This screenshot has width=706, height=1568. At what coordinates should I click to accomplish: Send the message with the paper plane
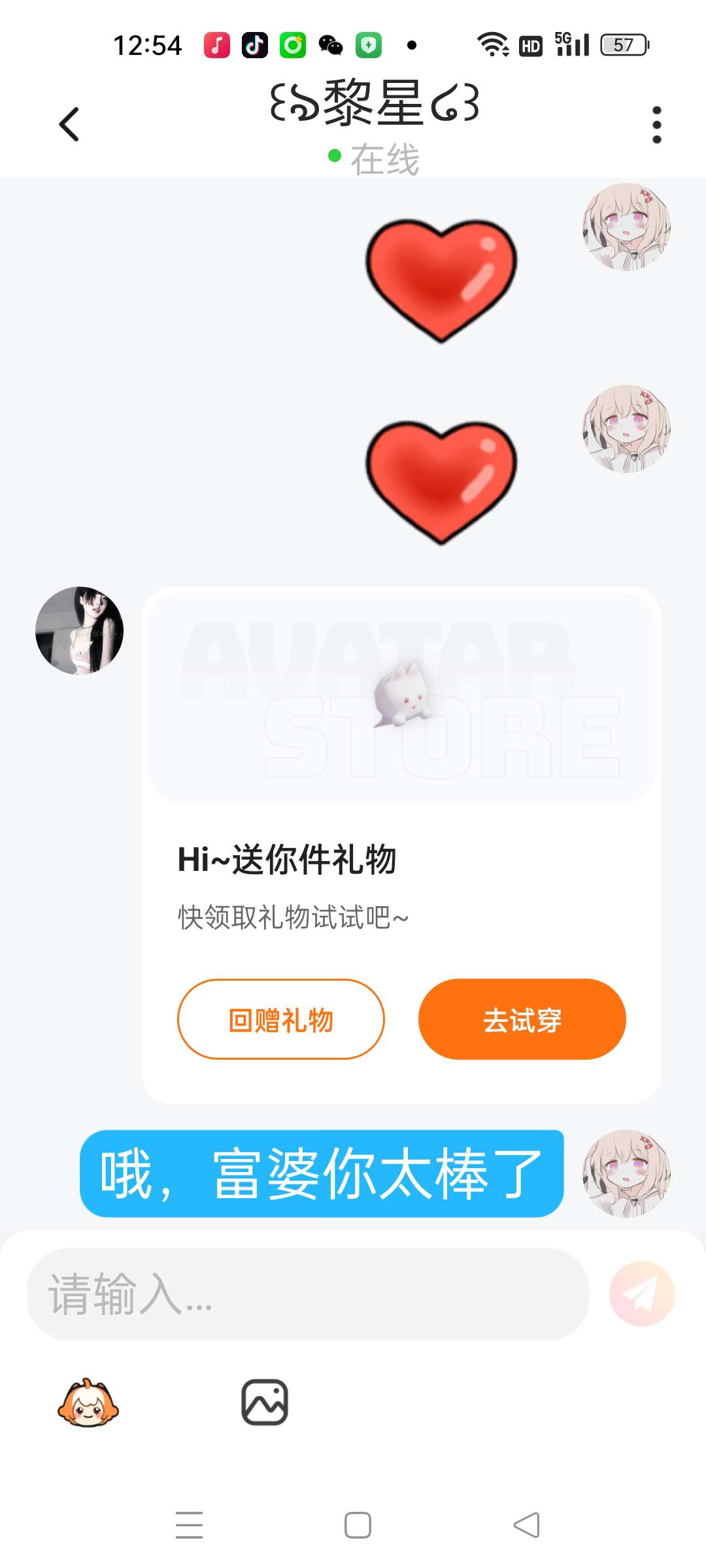tap(641, 1294)
